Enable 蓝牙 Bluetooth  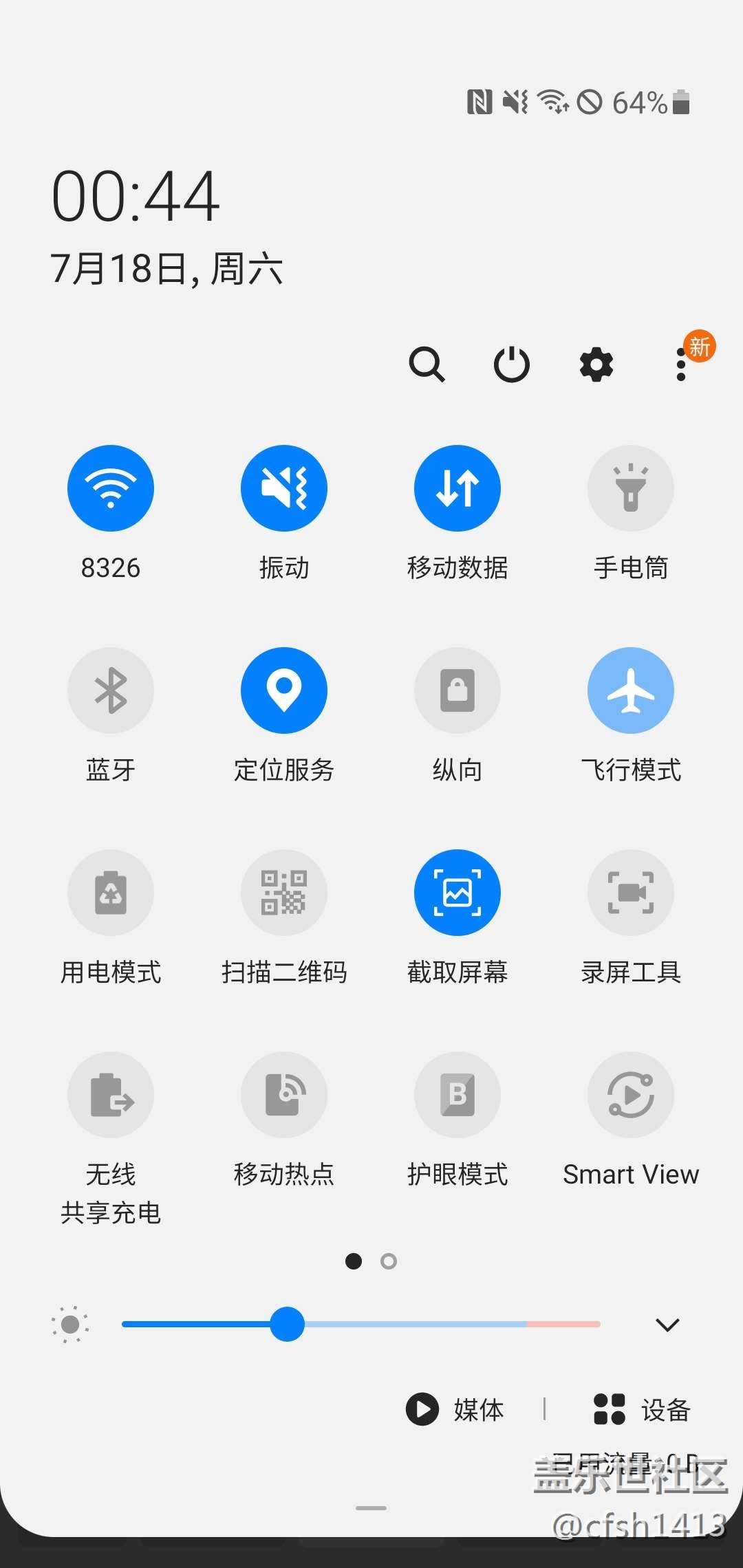[111, 690]
